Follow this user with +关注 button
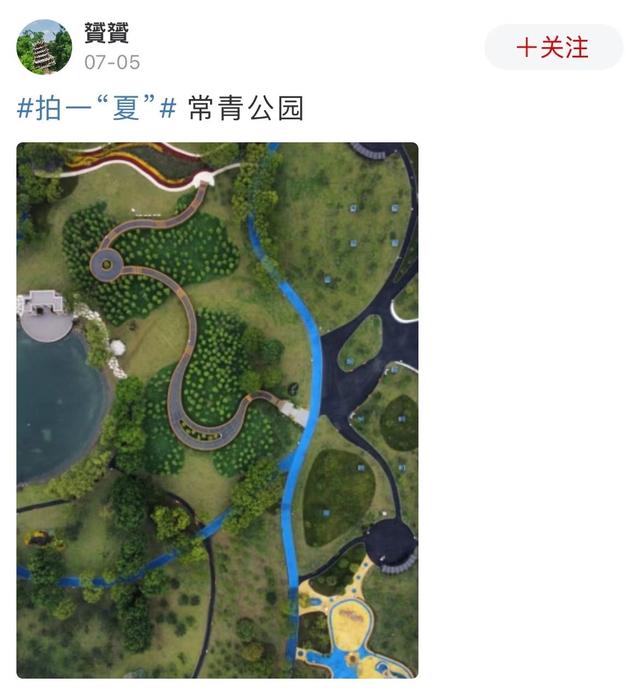 553,47
